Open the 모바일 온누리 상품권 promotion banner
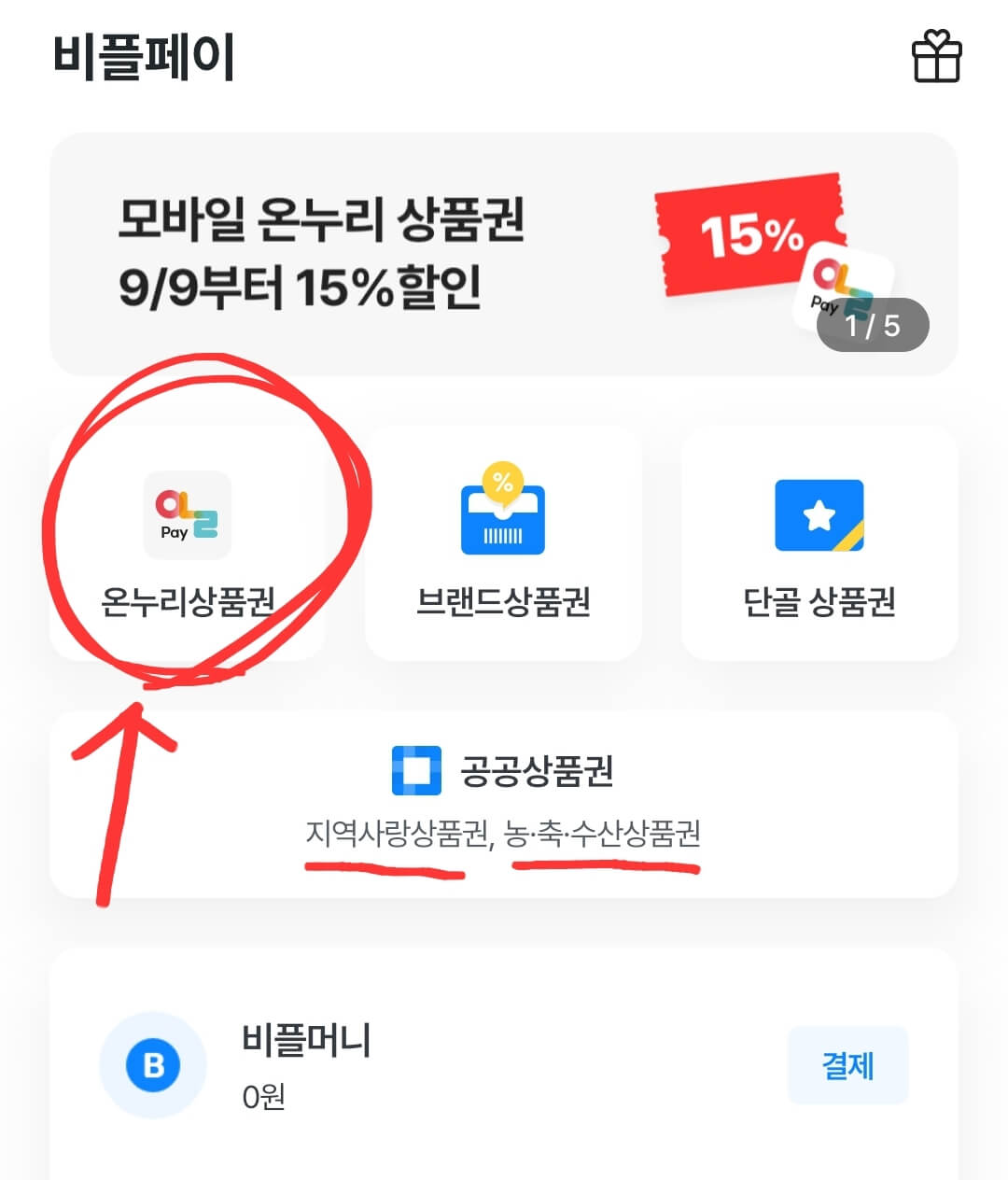Image resolution: width=1008 pixels, height=1180 pixels. tap(327, 252)
